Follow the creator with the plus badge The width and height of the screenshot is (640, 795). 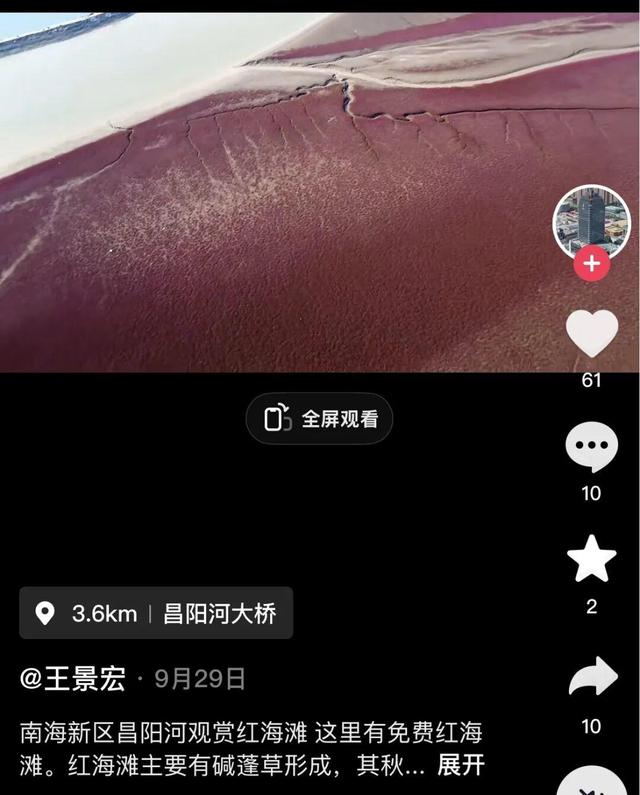pos(591,263)
